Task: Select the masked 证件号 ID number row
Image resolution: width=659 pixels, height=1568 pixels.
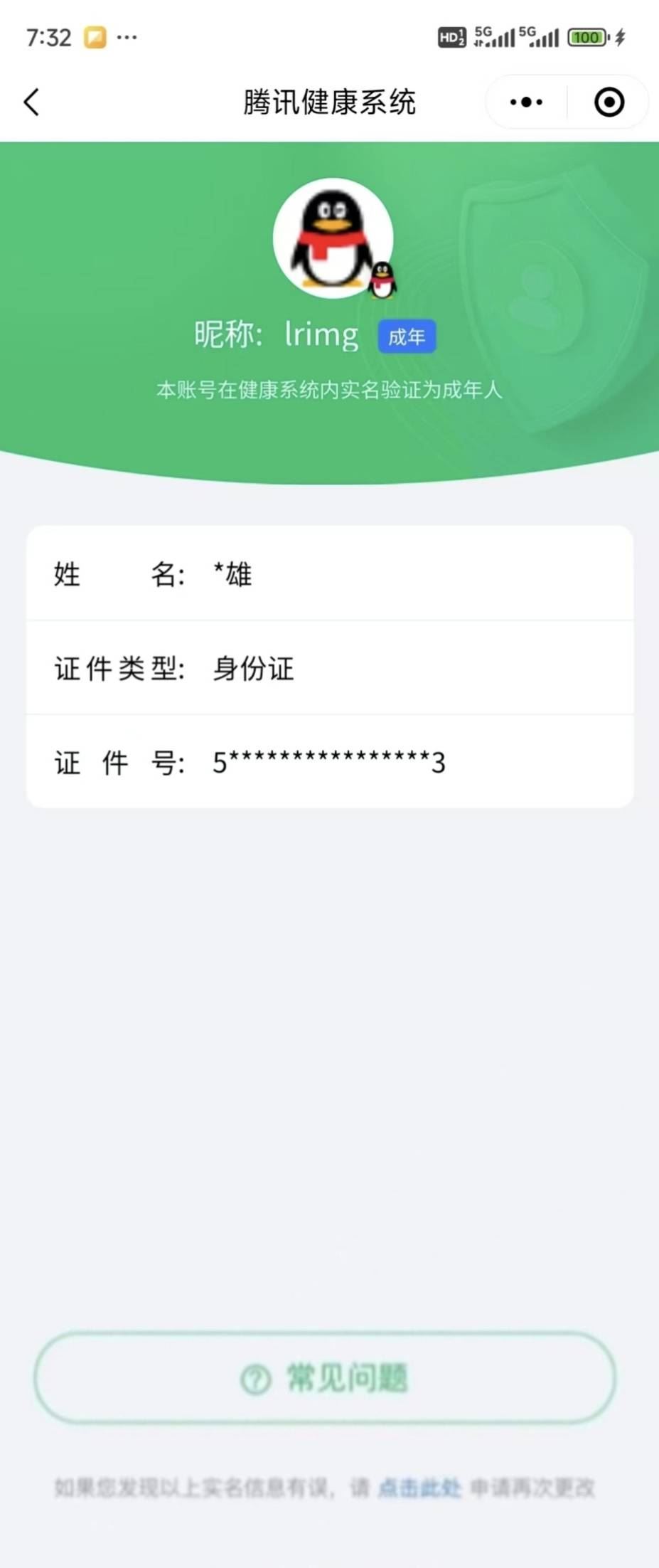Action: click(x=329, y=763)
